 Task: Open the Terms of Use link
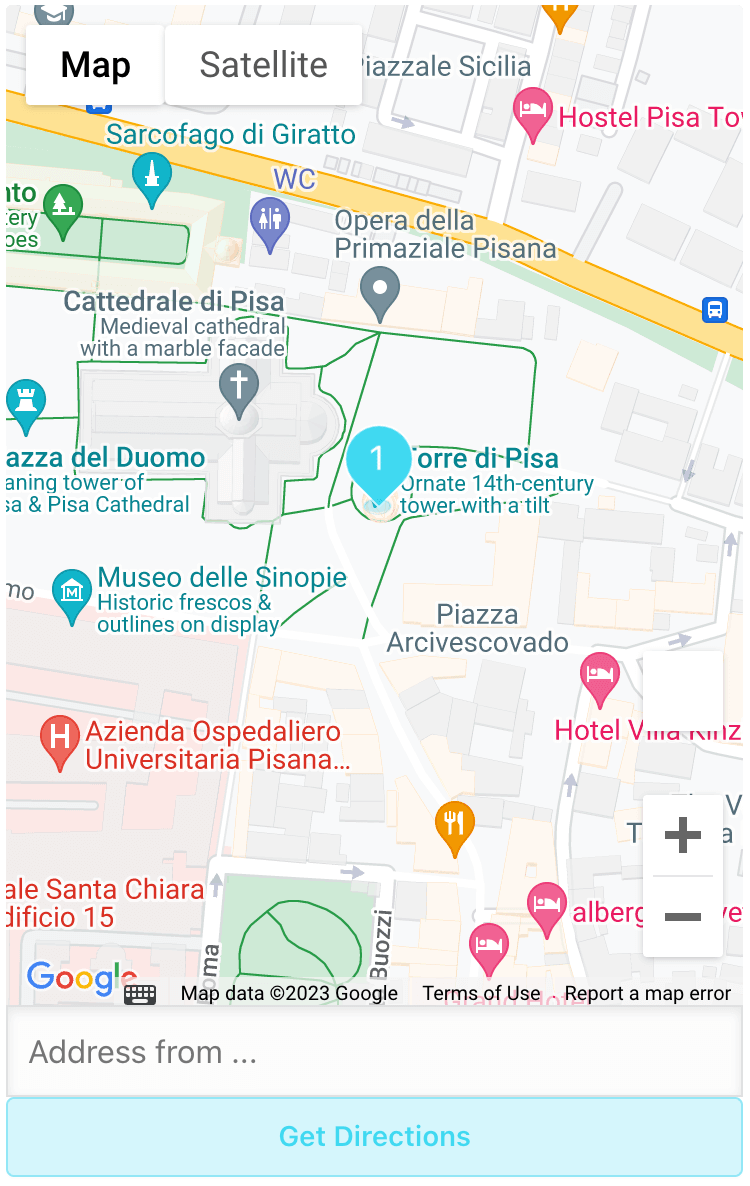tap(481, 993)
